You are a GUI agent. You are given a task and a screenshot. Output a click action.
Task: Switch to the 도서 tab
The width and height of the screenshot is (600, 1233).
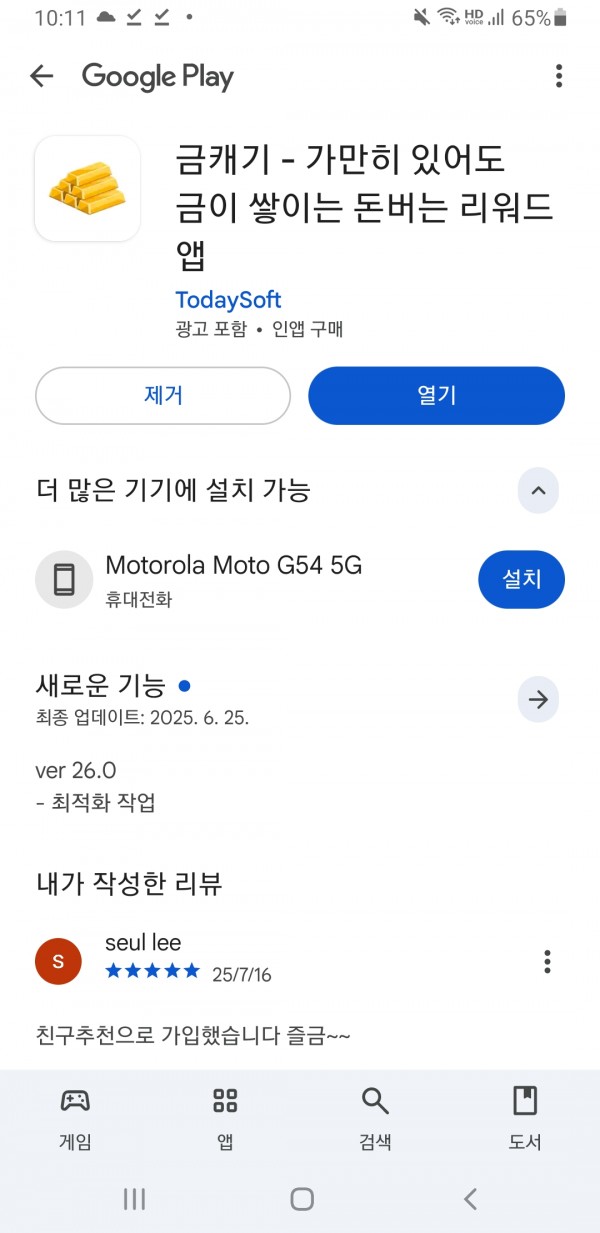click(525, 1119)
